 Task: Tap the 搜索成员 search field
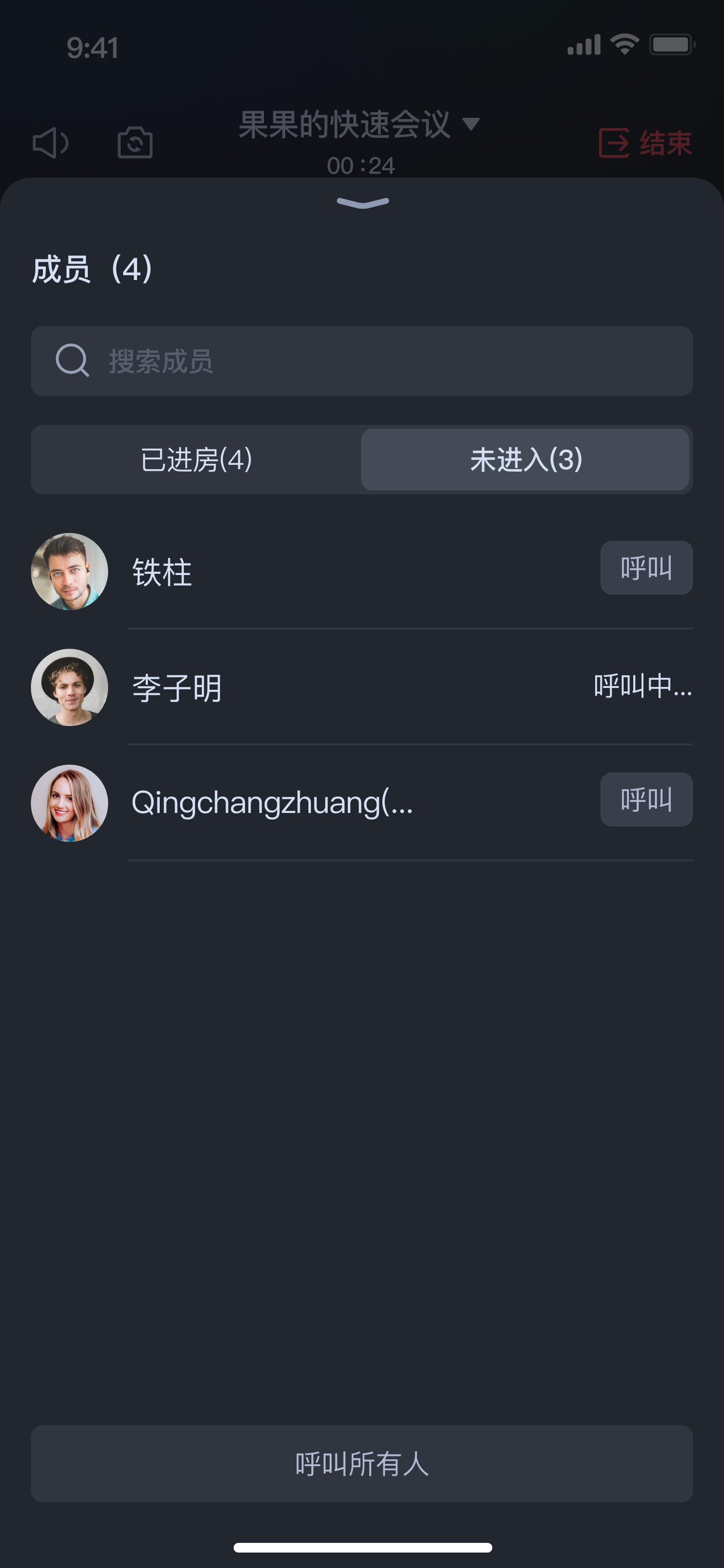(362, 361)
